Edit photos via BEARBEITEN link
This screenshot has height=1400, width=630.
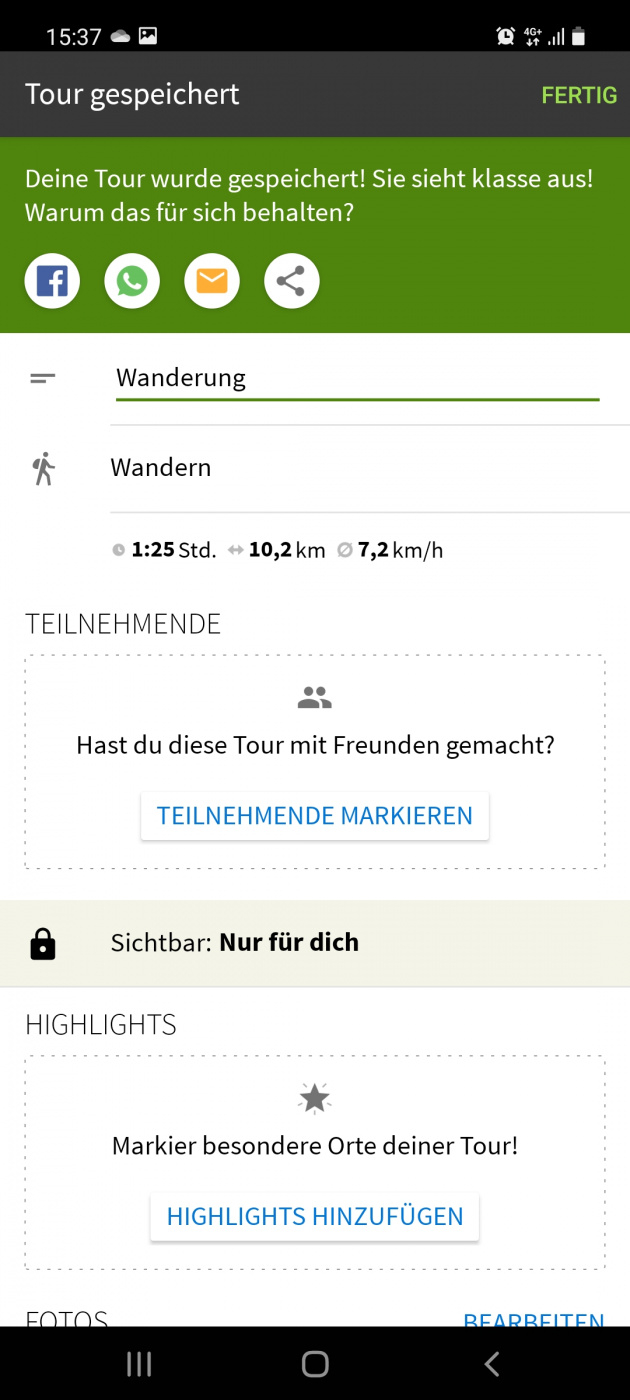tap(534, 1320)
